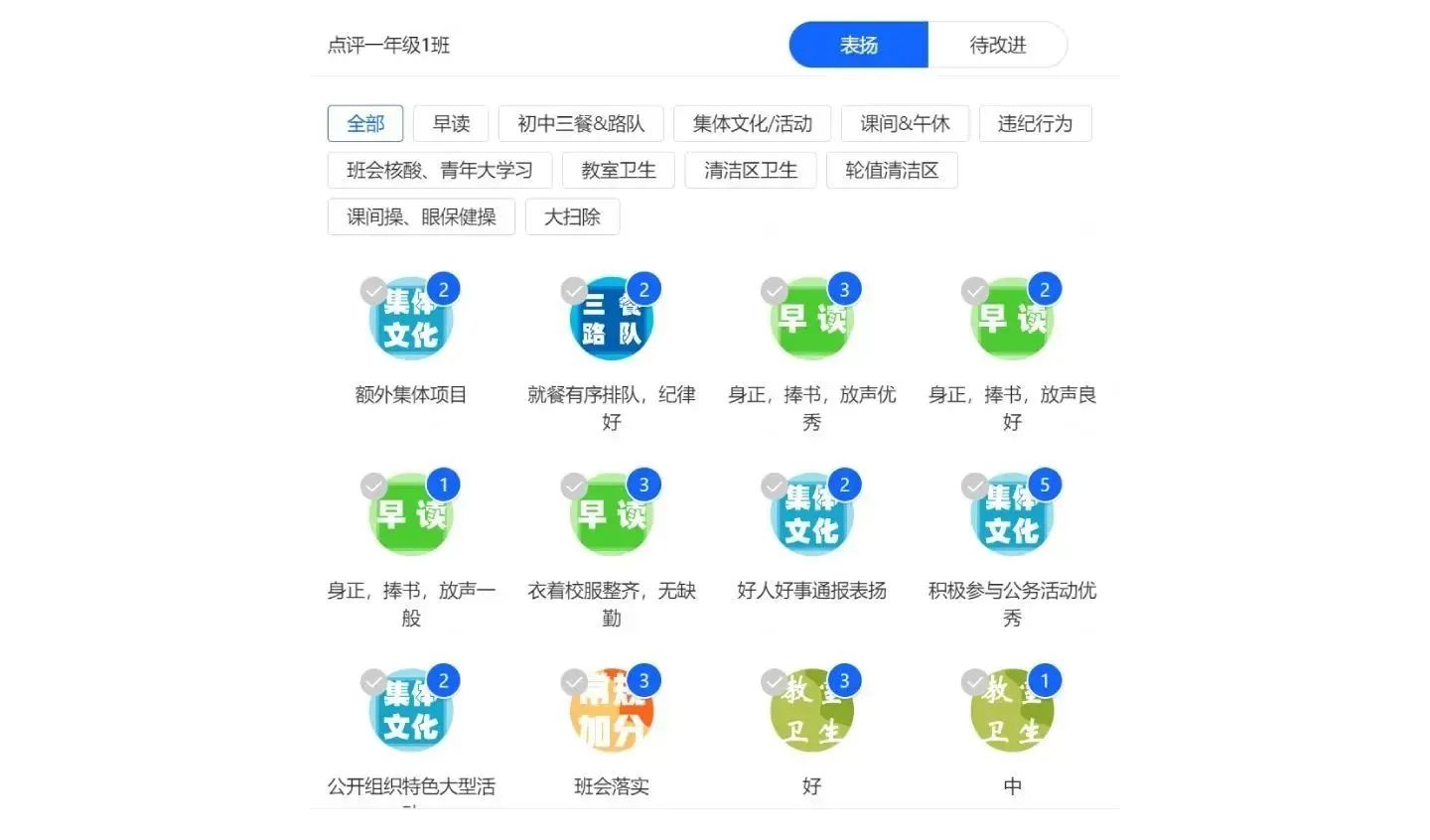Choose the 班会落实 item

pos(612,711)
